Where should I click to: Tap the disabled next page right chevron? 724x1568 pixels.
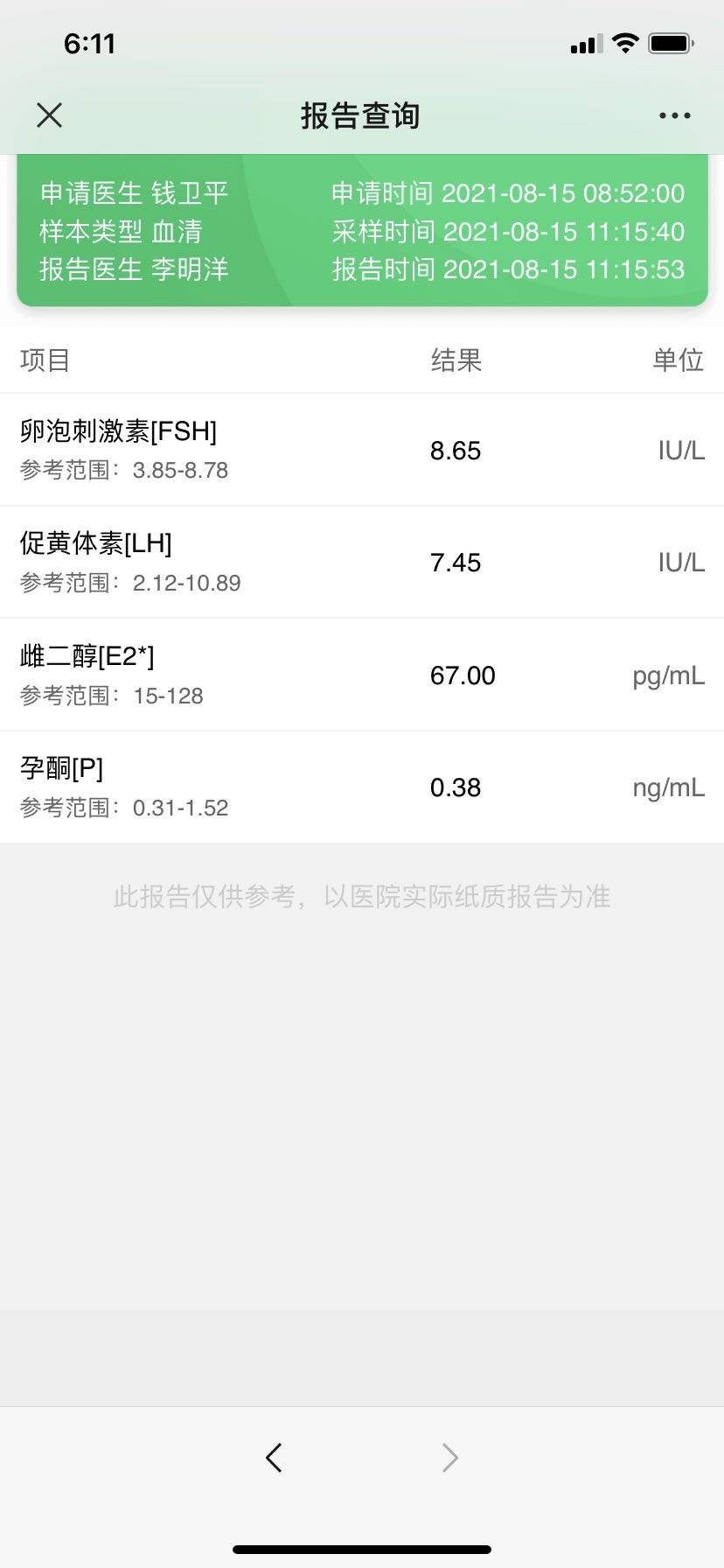click(449, 1458)
